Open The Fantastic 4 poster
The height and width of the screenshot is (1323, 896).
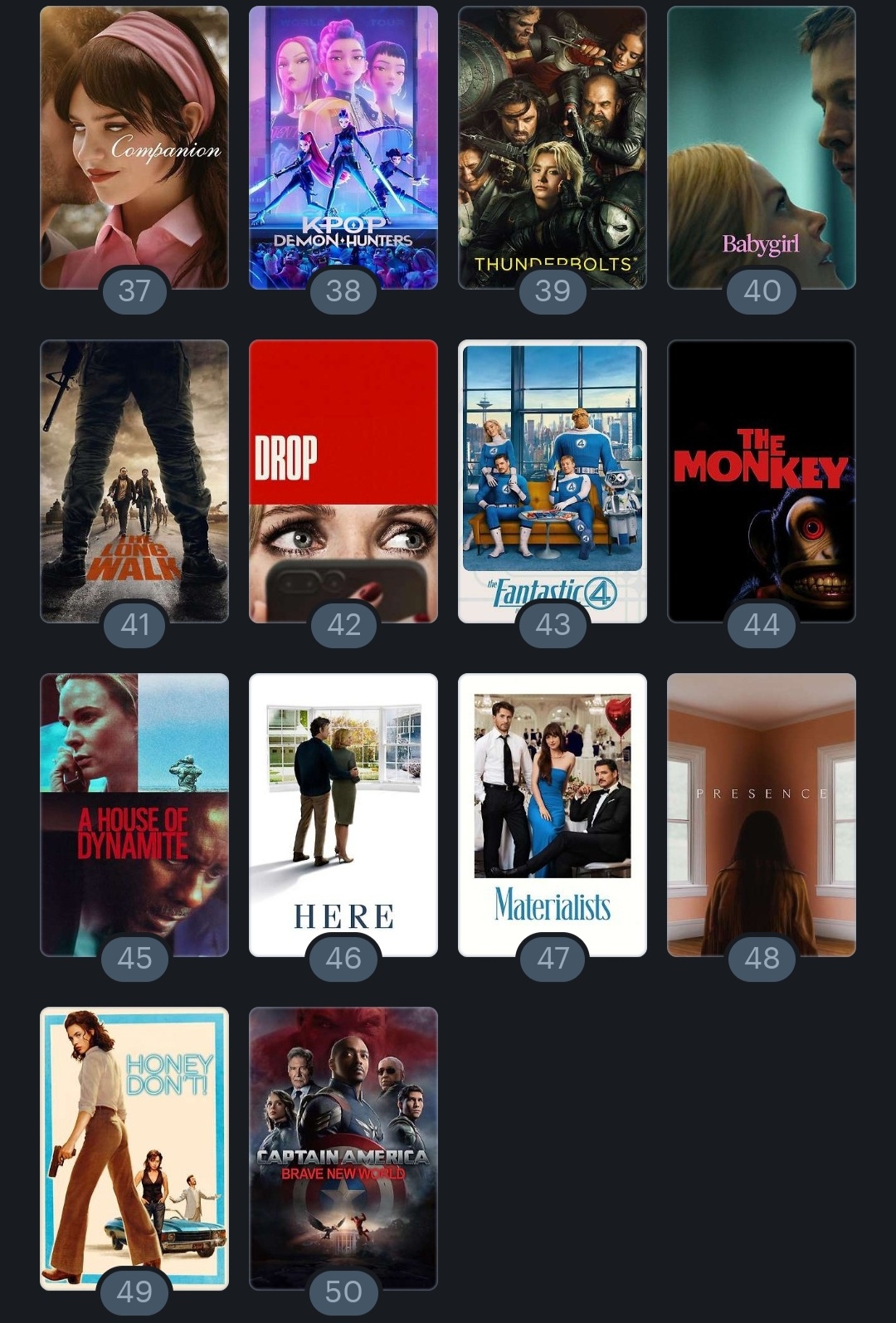(553, 481)
